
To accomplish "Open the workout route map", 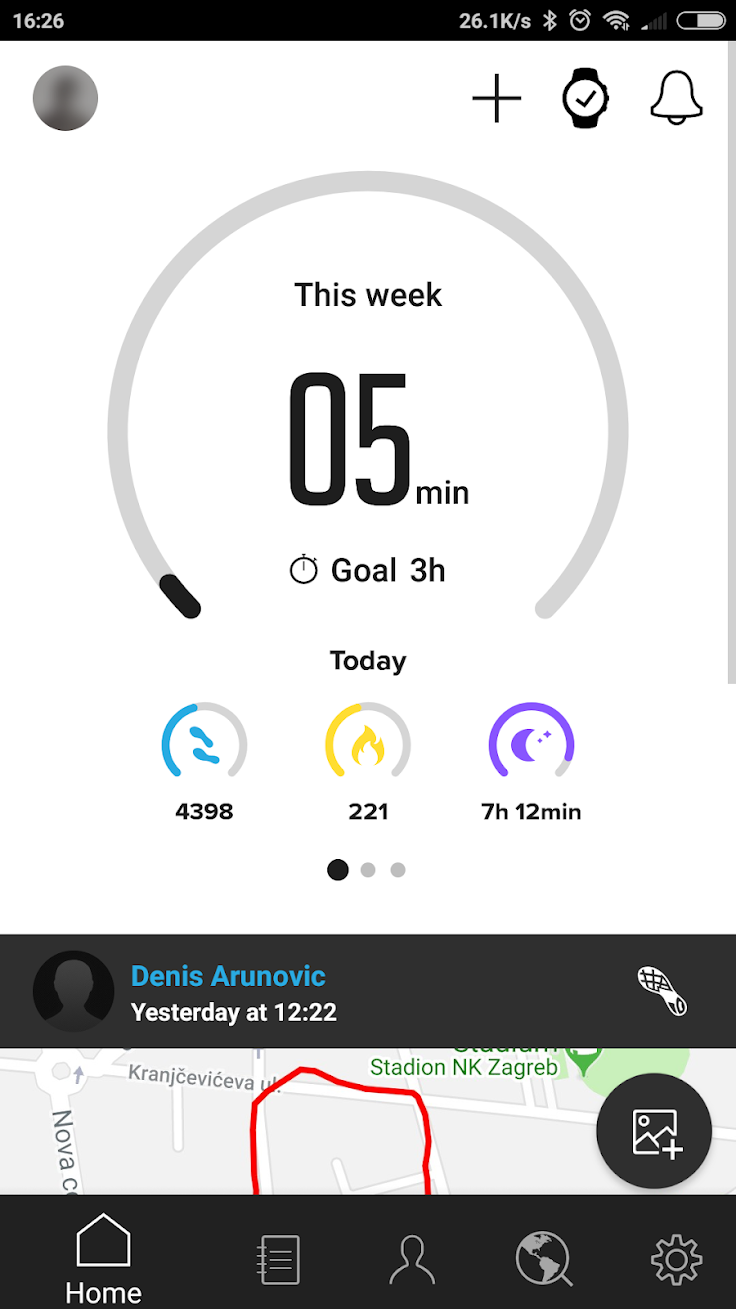I will pos(300,1121).
